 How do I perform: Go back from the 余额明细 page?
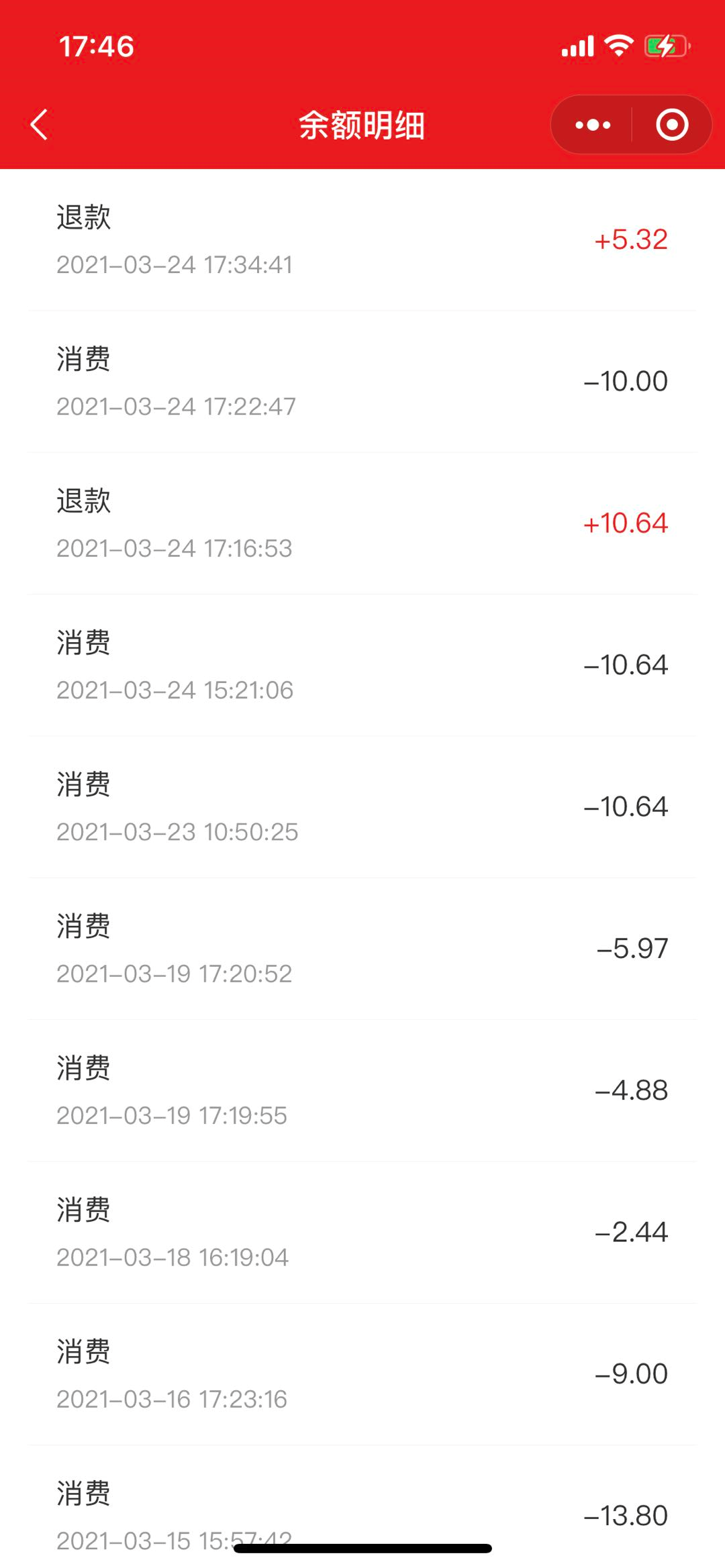tap(40, 125)
